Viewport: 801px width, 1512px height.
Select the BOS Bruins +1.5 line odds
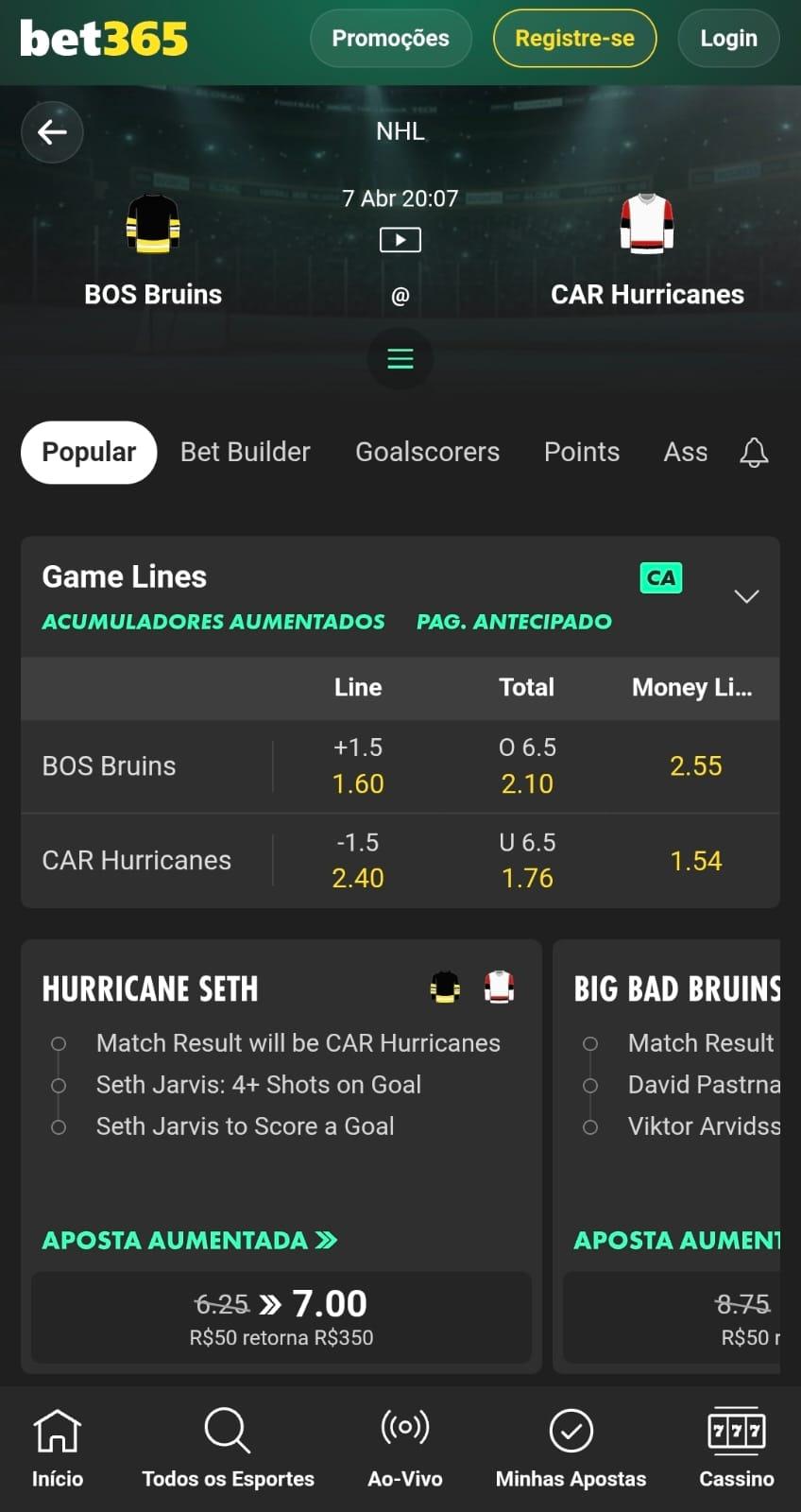point(358,765)
